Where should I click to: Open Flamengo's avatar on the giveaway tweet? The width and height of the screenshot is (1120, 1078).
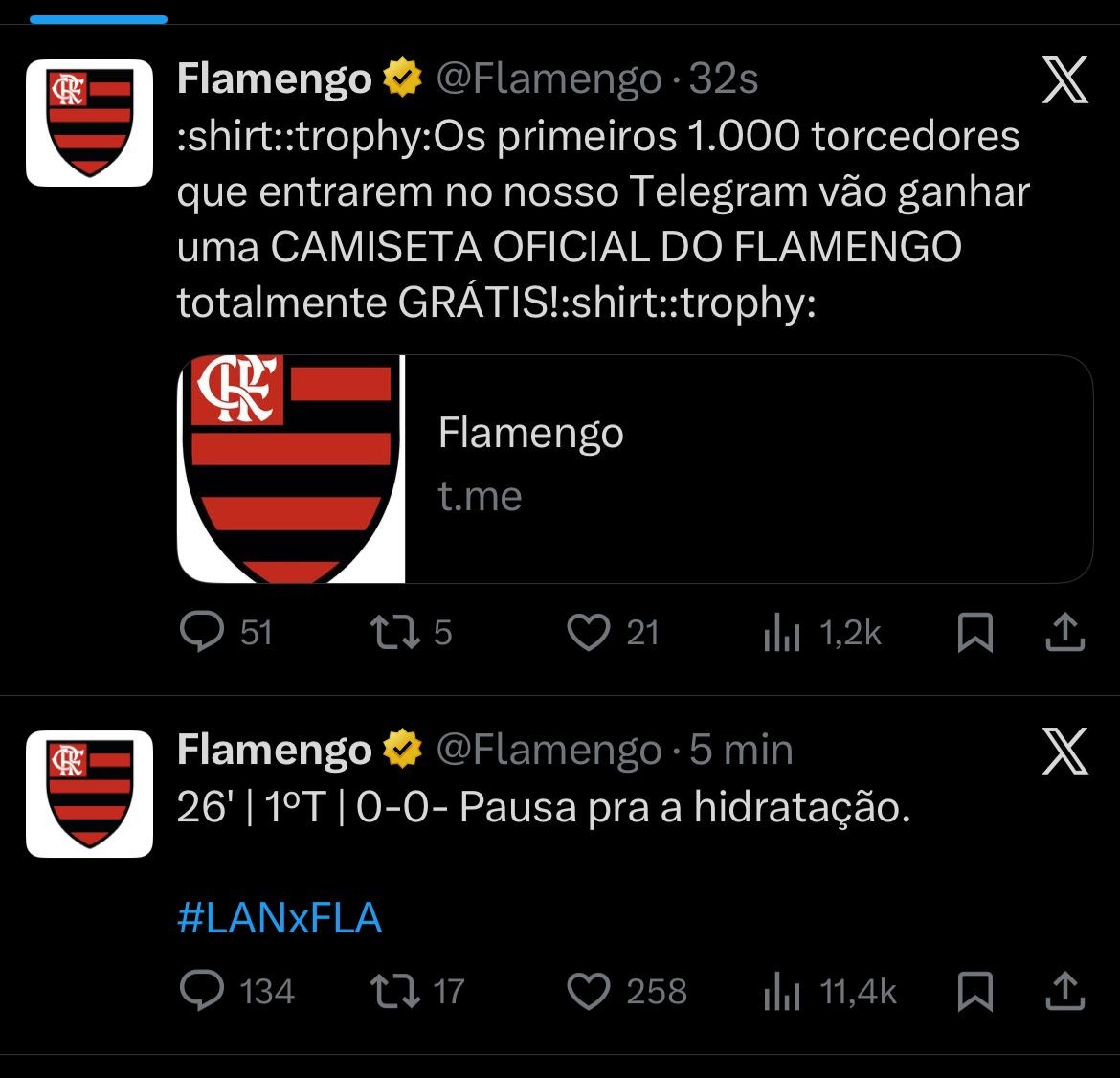coord(89,123)
